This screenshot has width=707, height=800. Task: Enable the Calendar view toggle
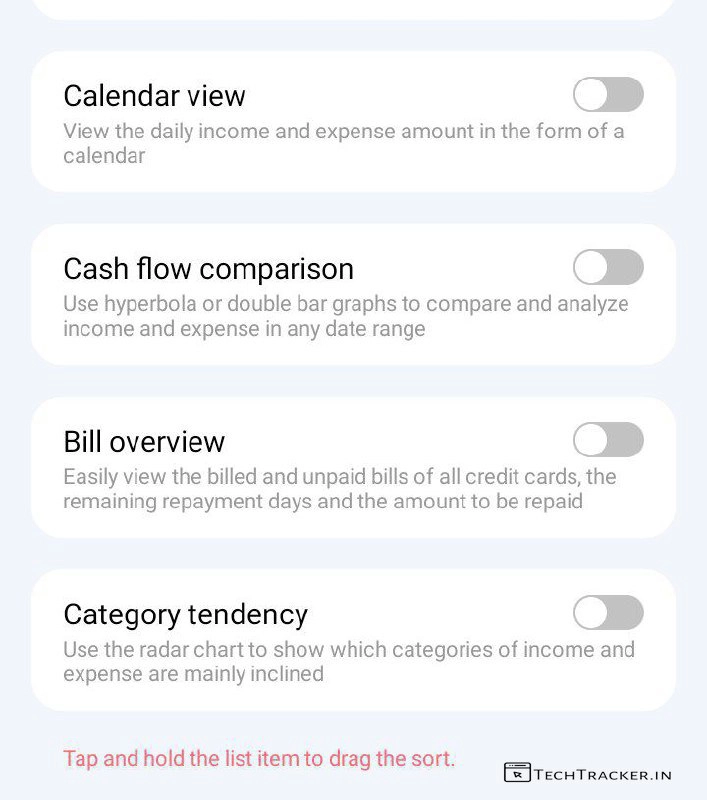point(608,95)
